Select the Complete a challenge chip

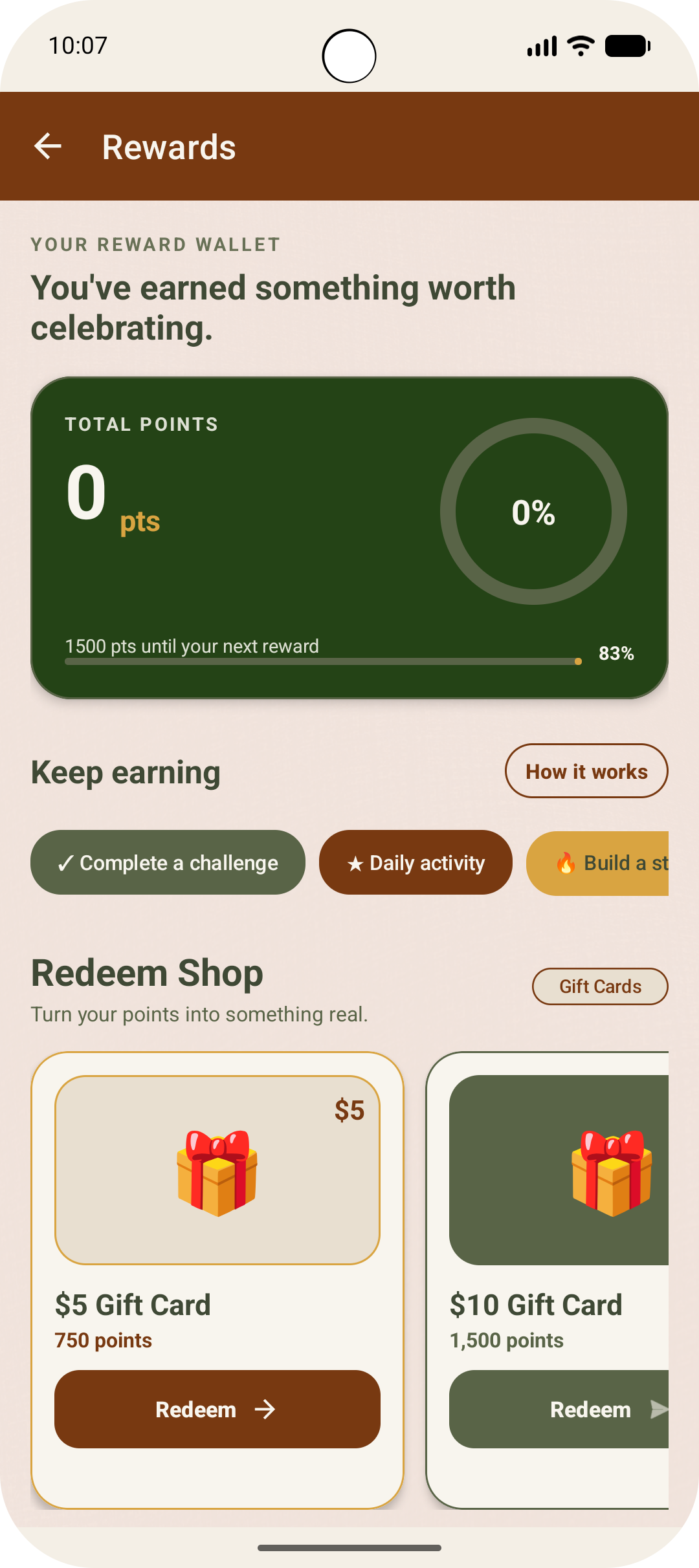pos(168,863)
